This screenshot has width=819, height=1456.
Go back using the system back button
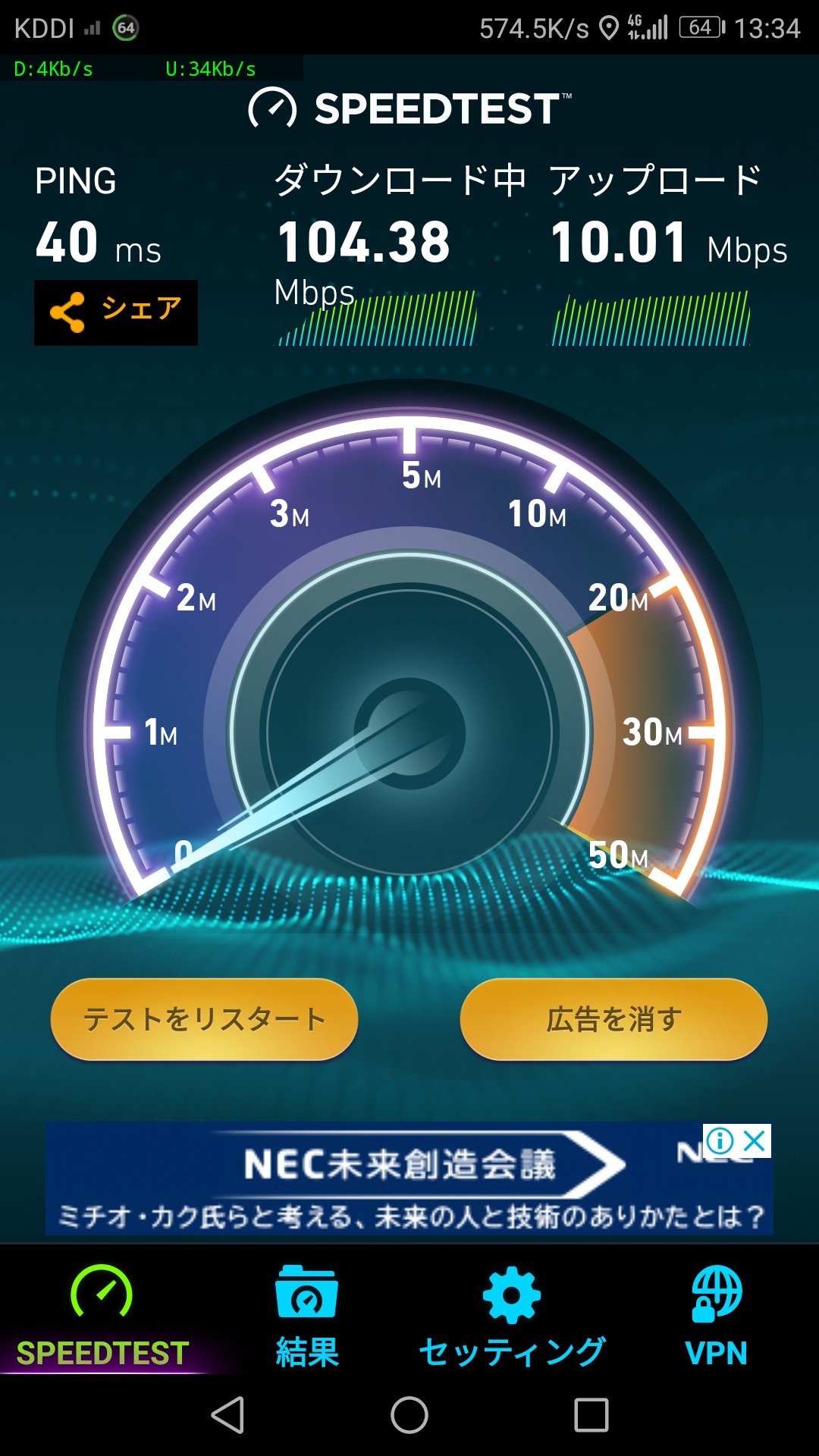(227, 1415)
